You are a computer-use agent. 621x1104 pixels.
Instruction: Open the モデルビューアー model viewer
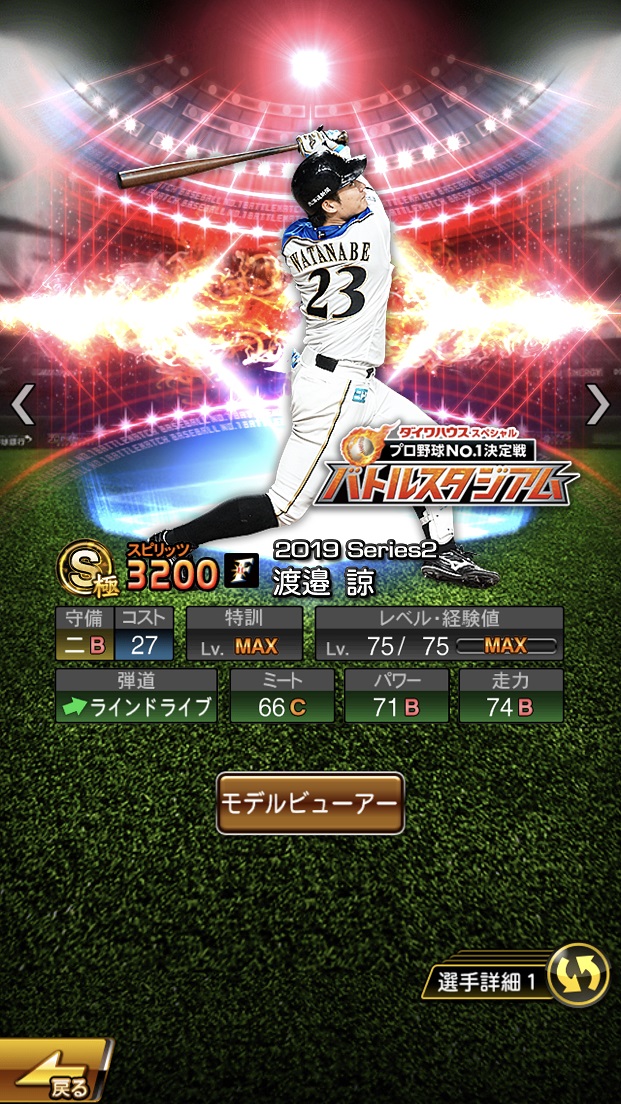click(x=310, y=803)
